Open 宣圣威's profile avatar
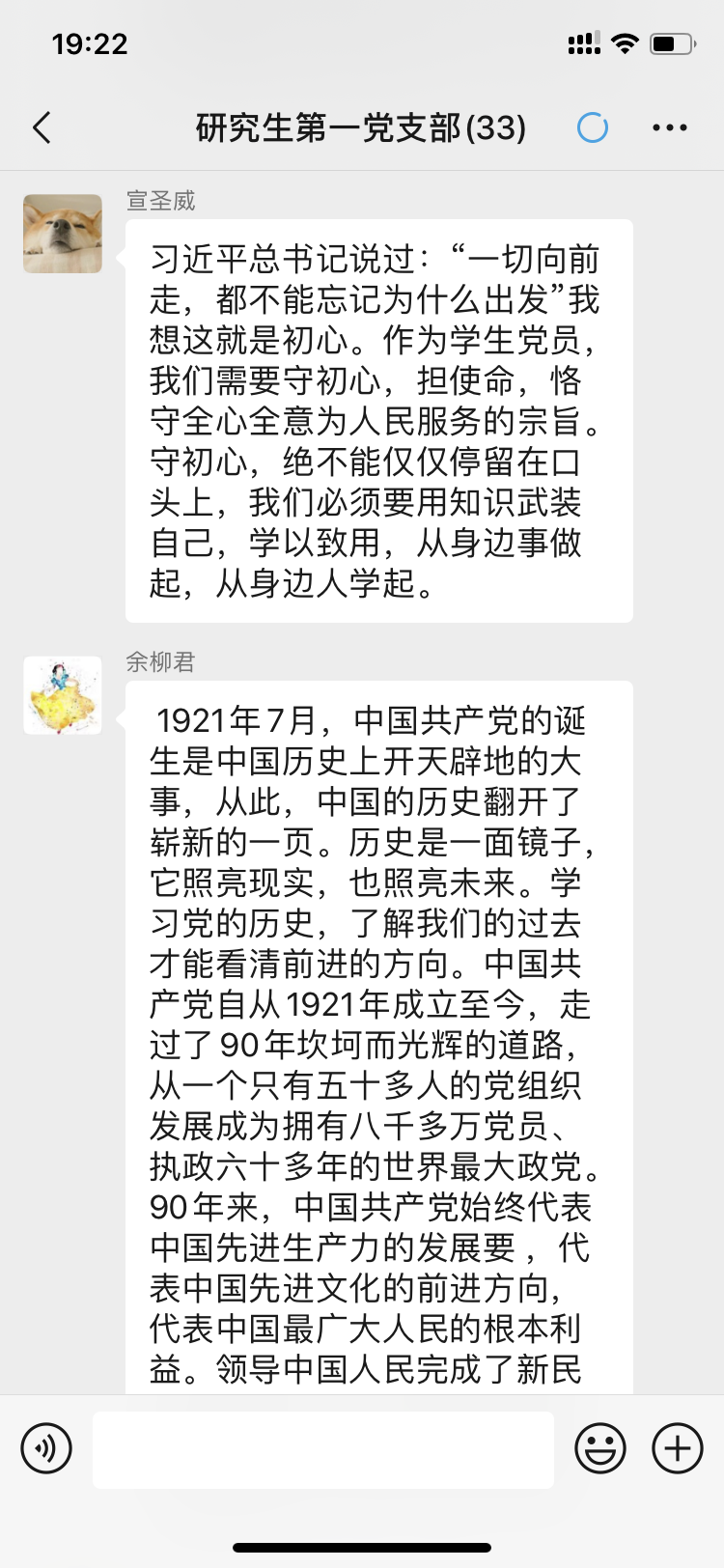Screen dimensions: 724x1568 (x=63, y=234)
